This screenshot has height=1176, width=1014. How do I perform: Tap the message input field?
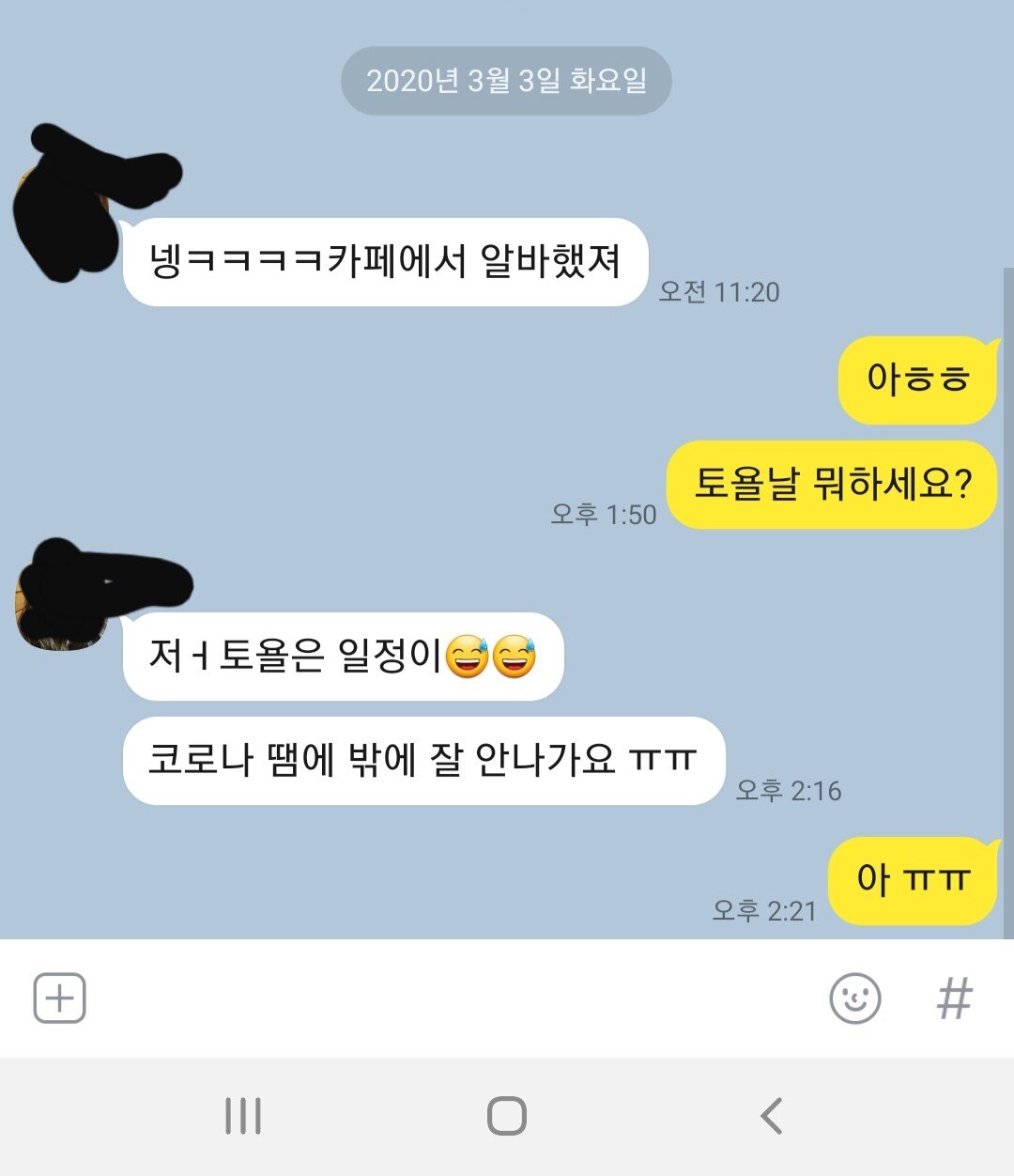[451, 998]
